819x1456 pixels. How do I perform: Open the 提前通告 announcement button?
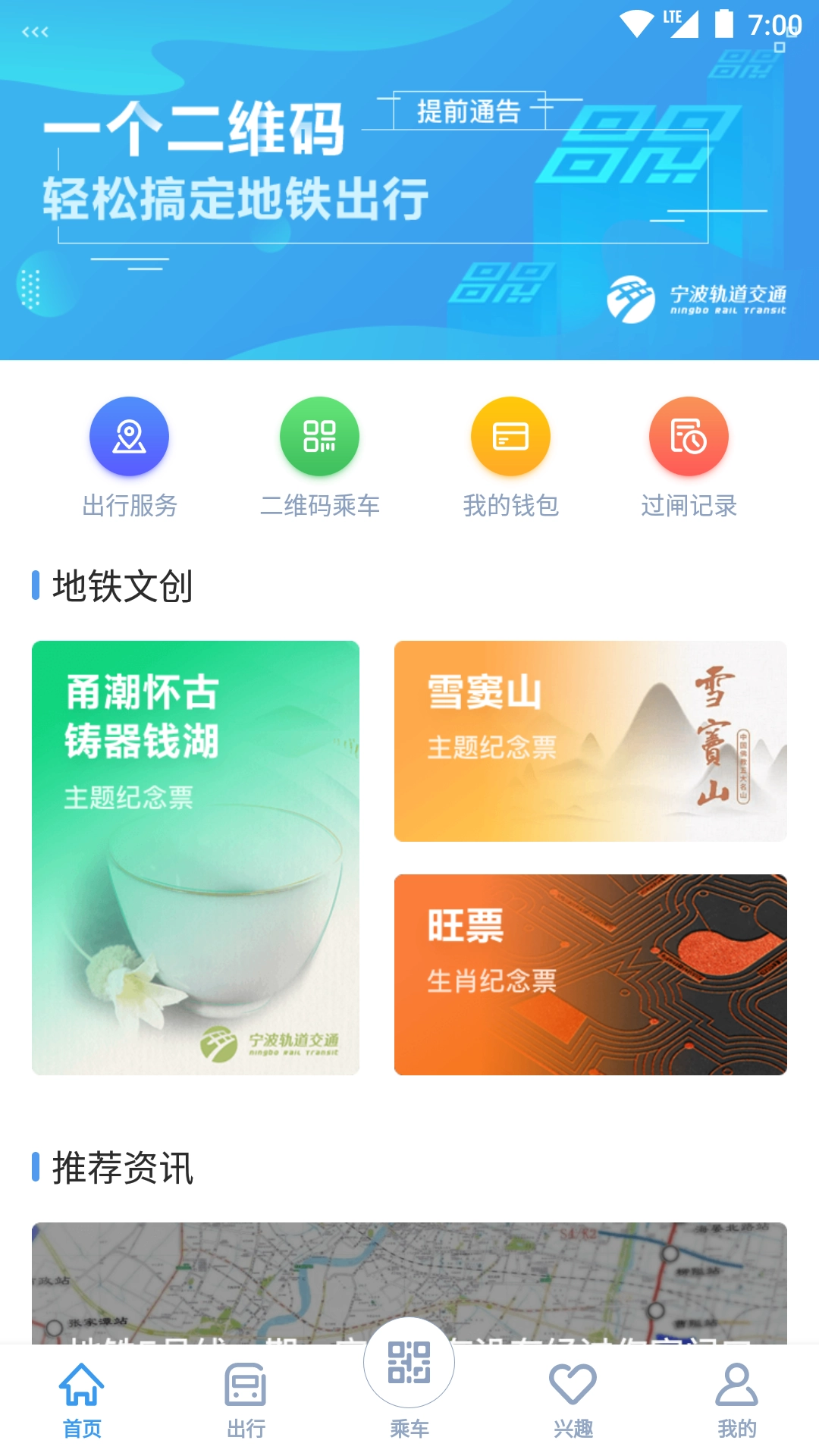click(x=469, y=112)
